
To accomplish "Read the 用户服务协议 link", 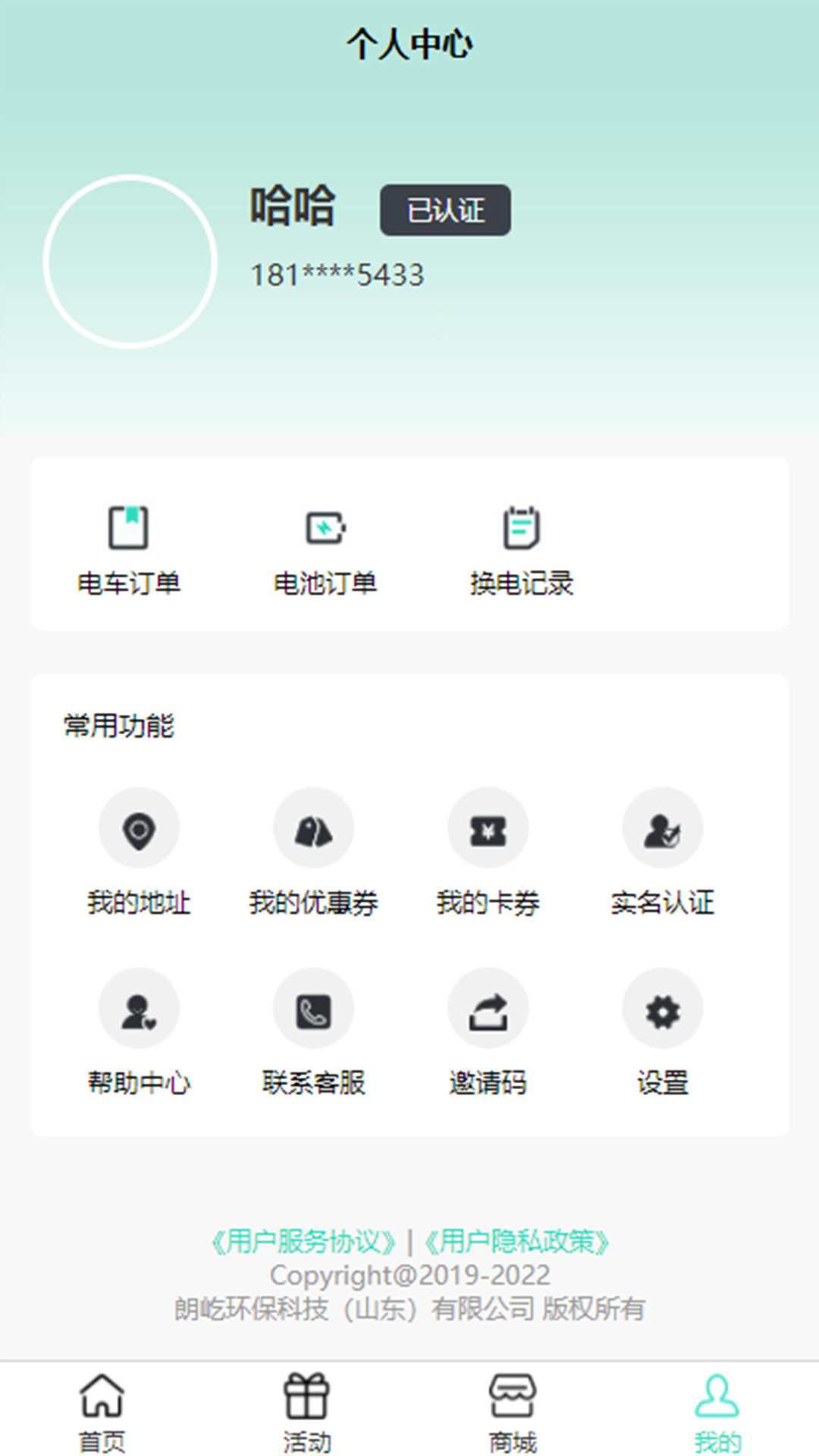I will (x=303, y=1241).
